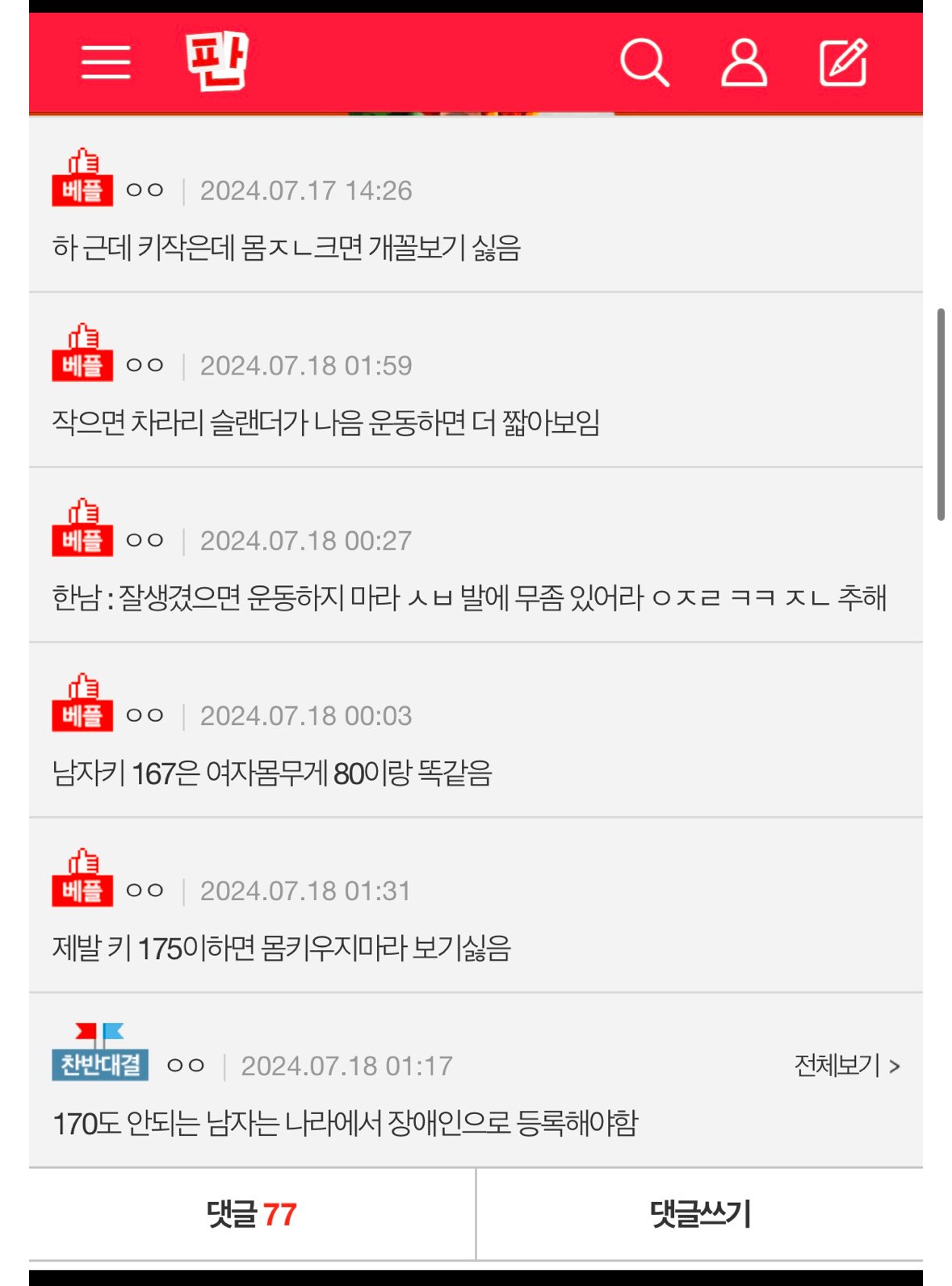Tap 댓글쓰기 to write a comment
The width and height of the screenshot is (952, 1286).
[x=700, y=1214]
